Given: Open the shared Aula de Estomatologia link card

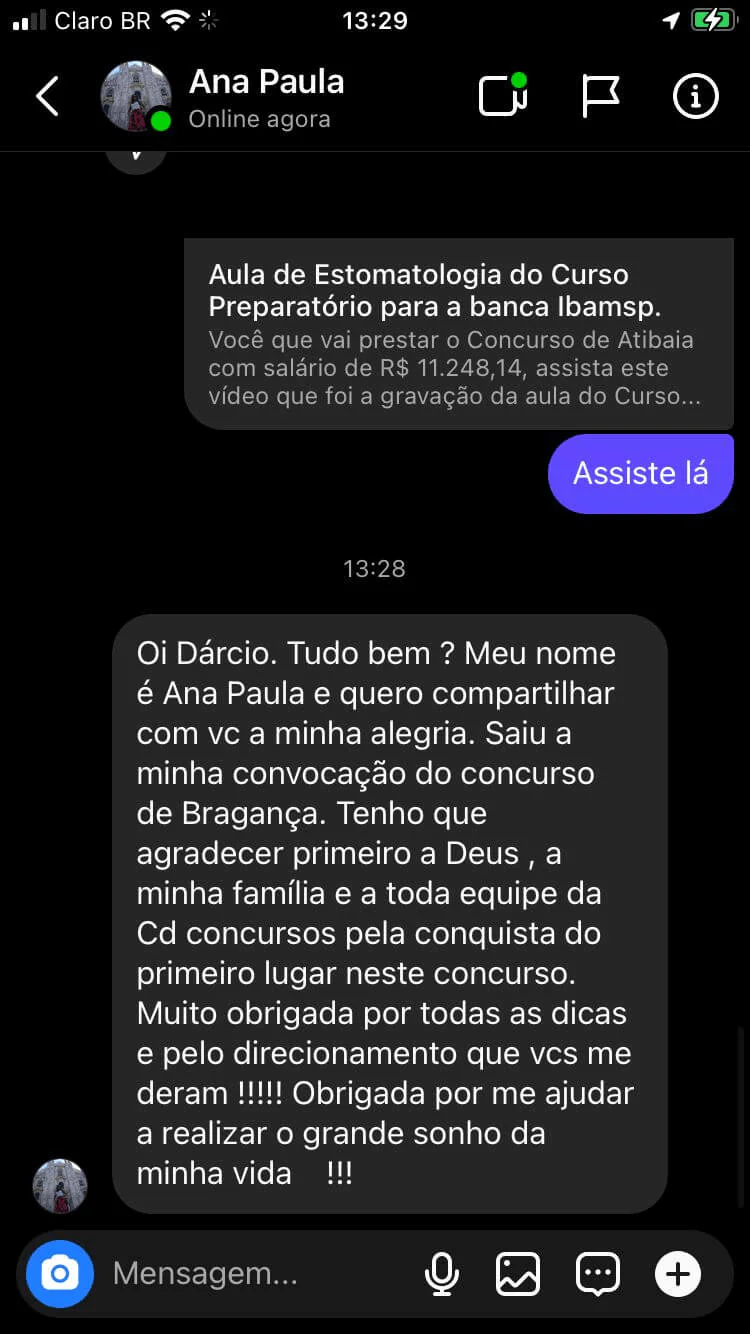Looking at the screenshot, I should pos(459,334).
